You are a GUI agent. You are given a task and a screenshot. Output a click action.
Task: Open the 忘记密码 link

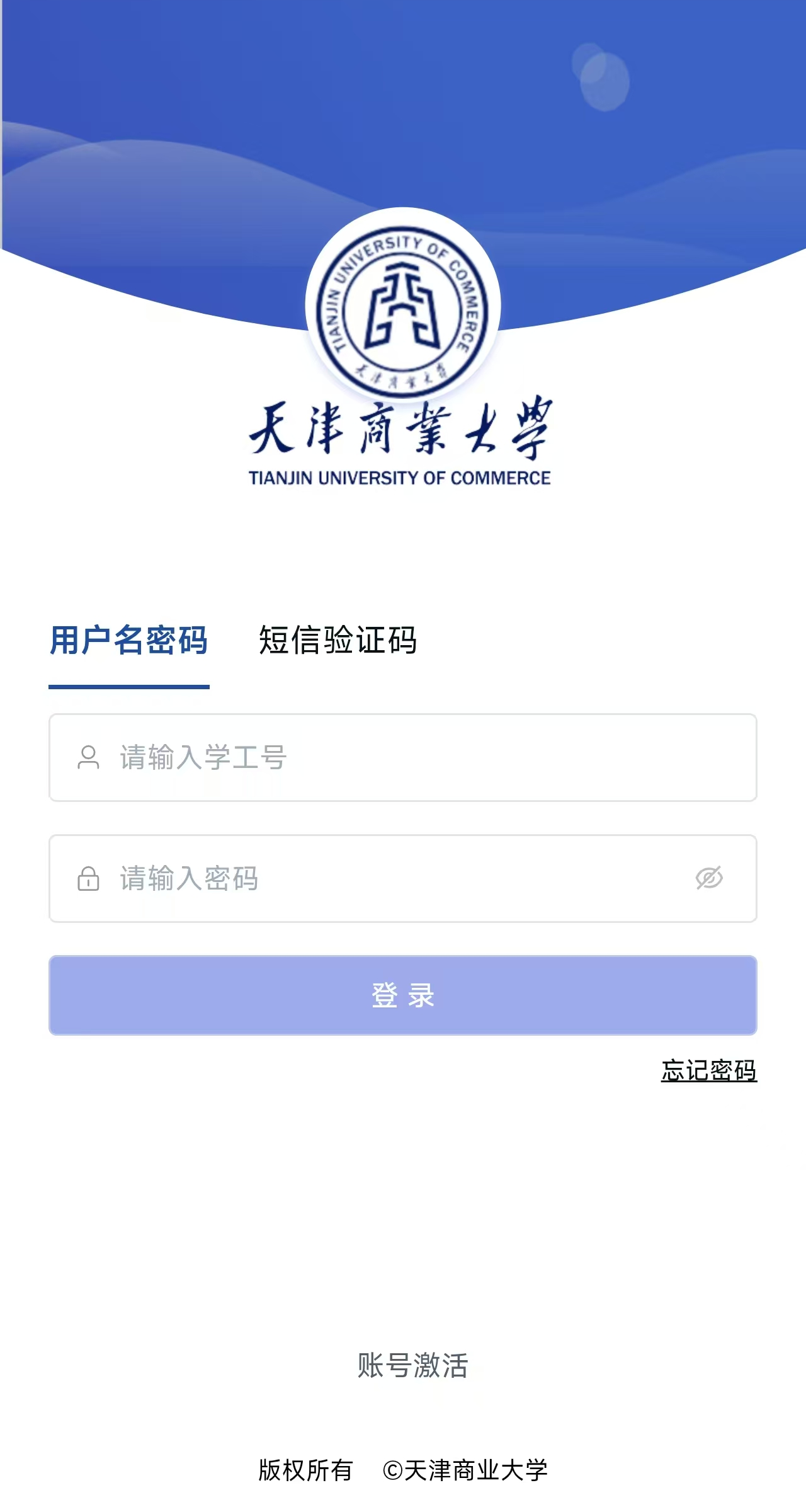tap(709, 1070)
